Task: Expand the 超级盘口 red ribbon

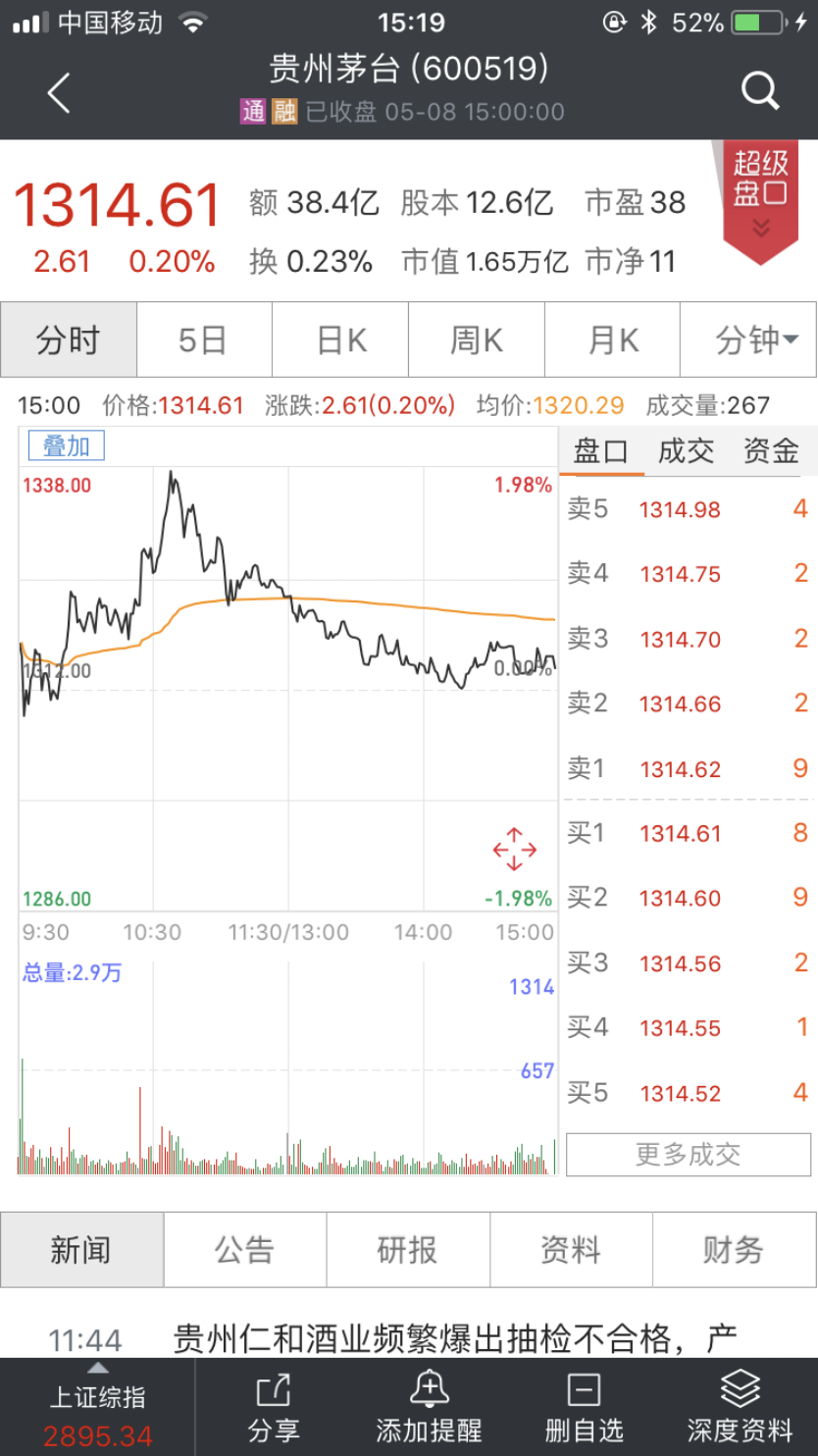Action: (x=761, y=199)
